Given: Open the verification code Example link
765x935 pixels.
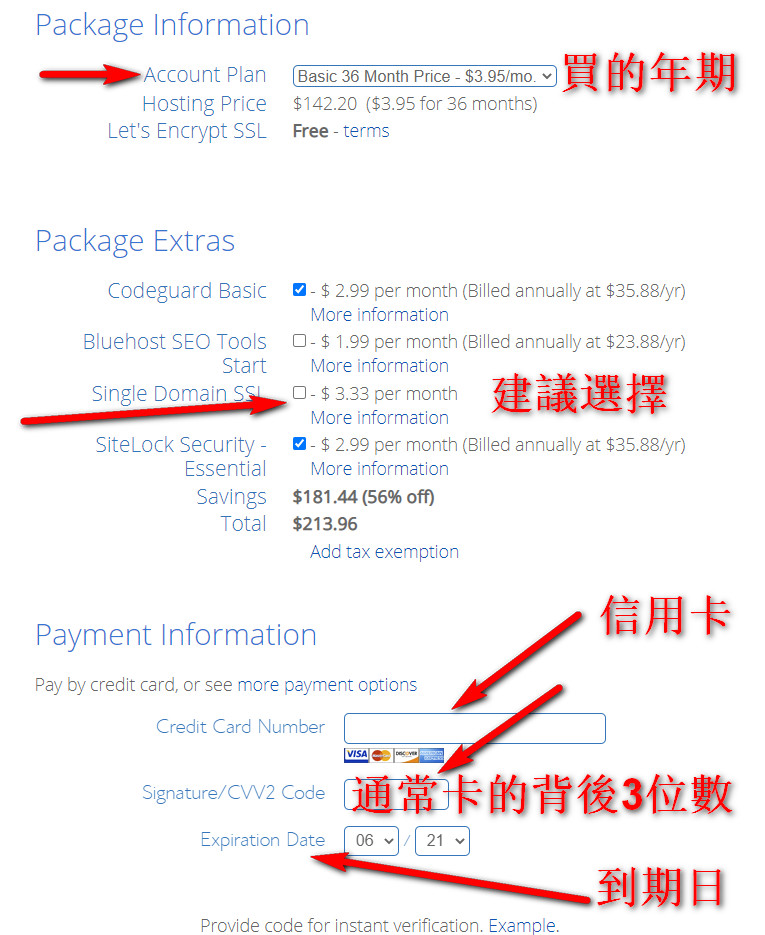Looking at the screenshot, I should point(522,925).
